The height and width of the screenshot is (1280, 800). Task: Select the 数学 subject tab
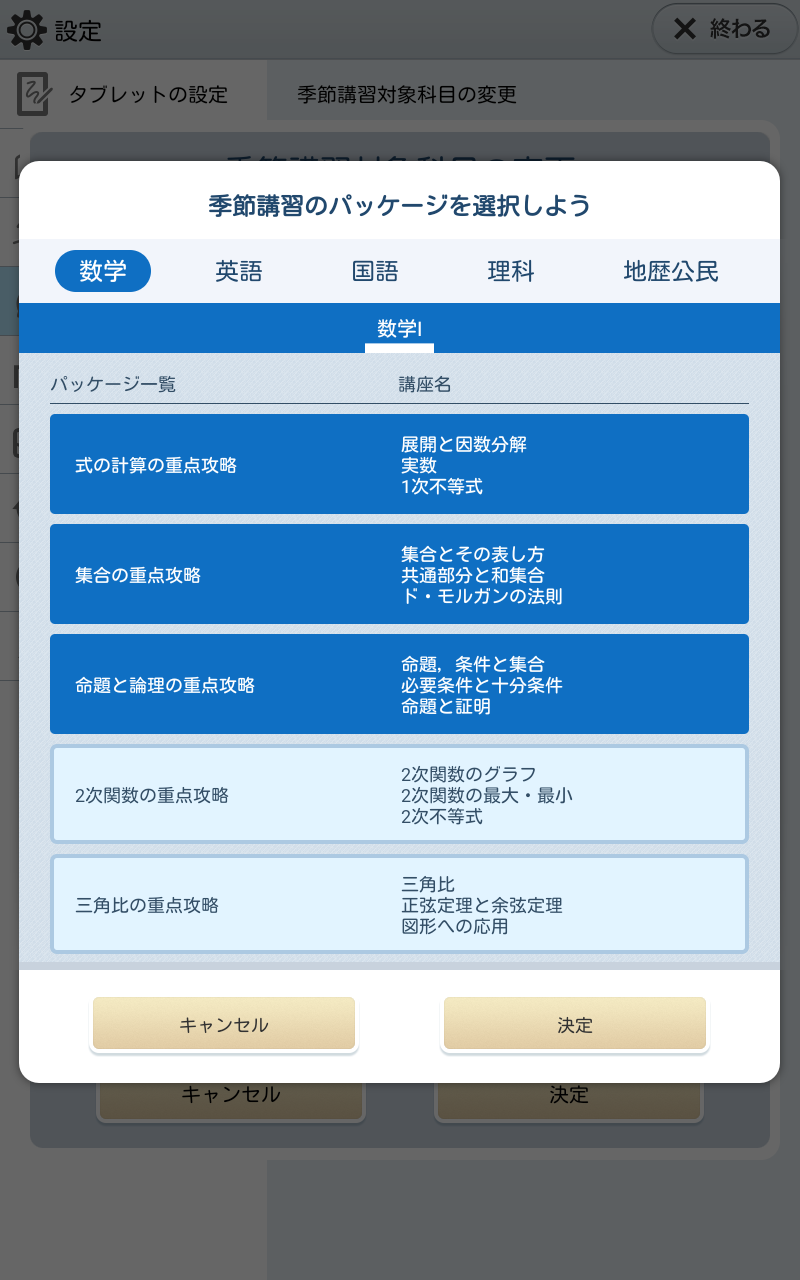[x=103, y=271]
